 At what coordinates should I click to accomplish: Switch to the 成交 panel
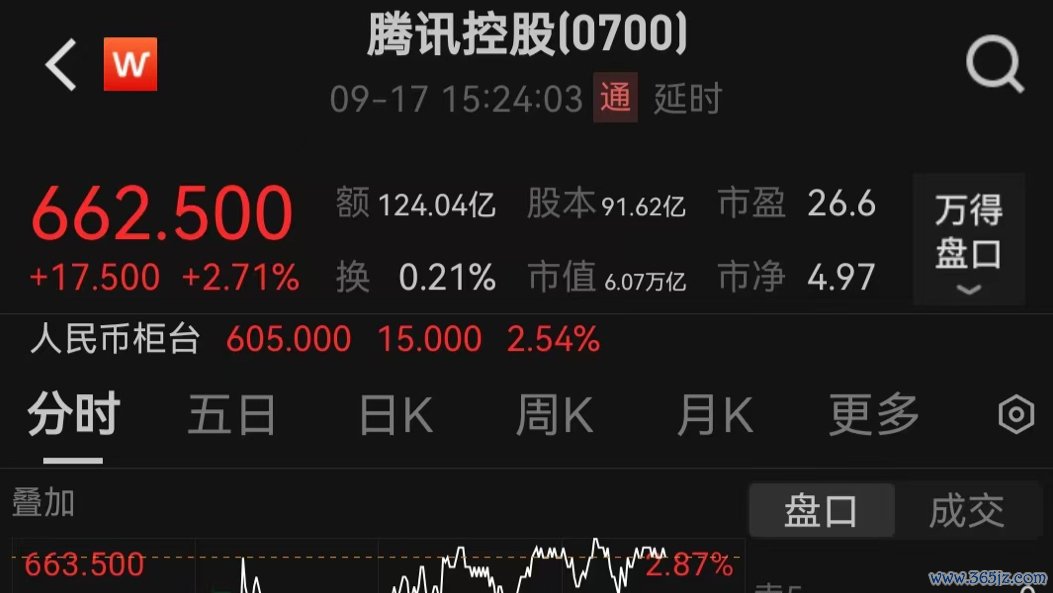(966, 511)
